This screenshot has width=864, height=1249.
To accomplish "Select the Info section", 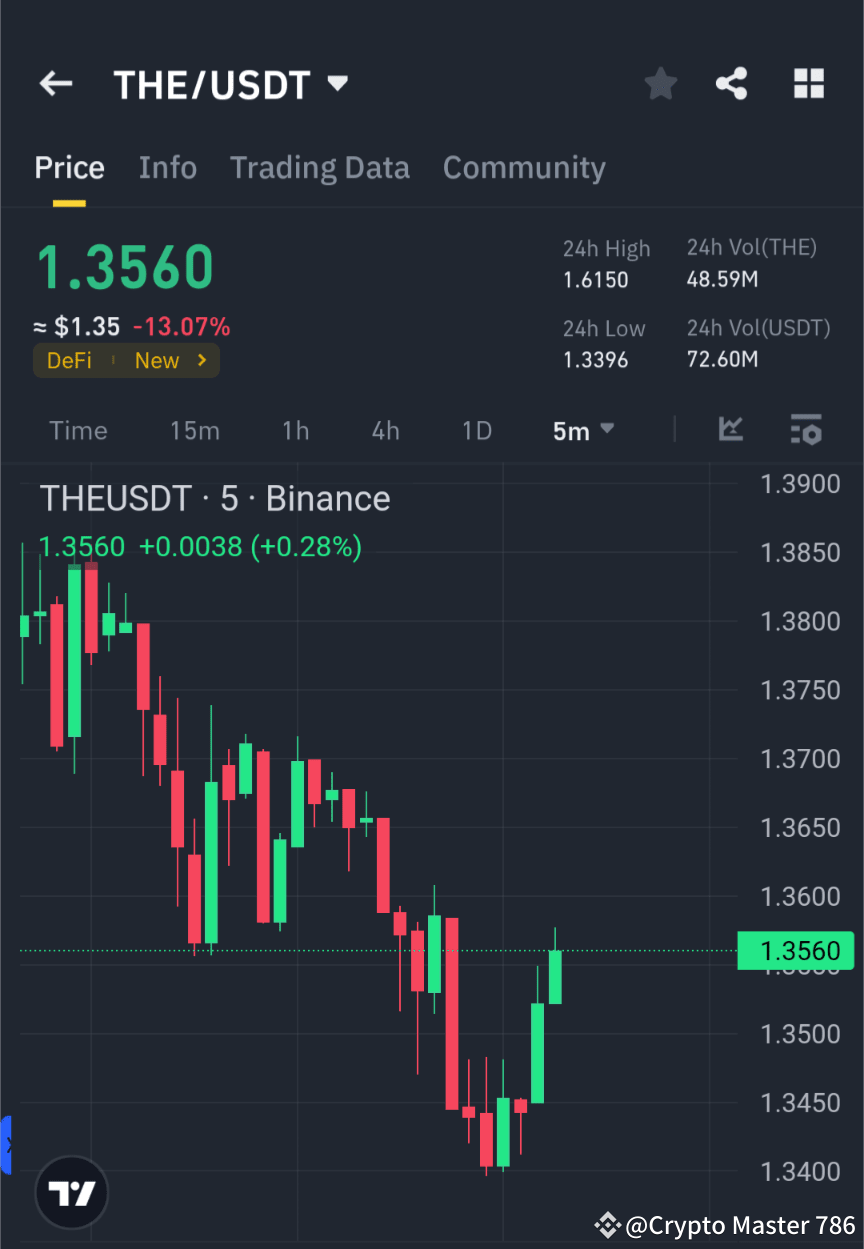I will pos(167,168).
